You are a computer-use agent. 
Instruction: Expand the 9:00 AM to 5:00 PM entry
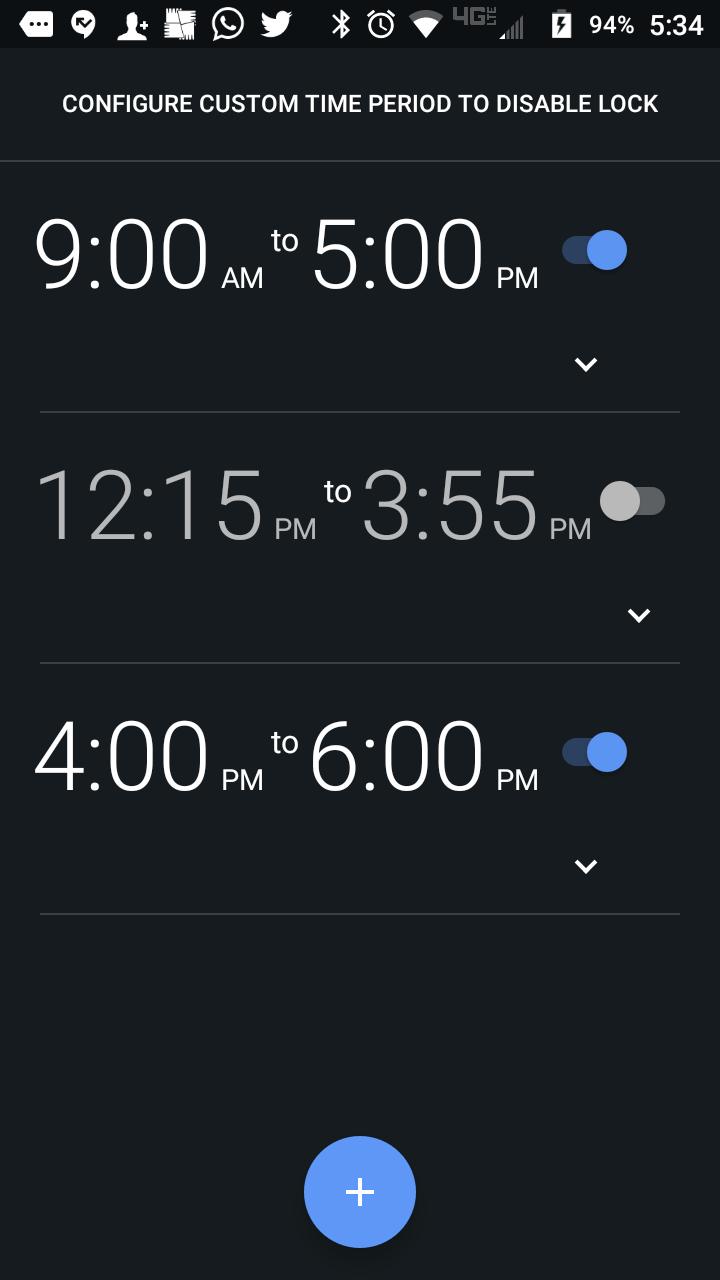pyautogui.click(x=586, y=365)
